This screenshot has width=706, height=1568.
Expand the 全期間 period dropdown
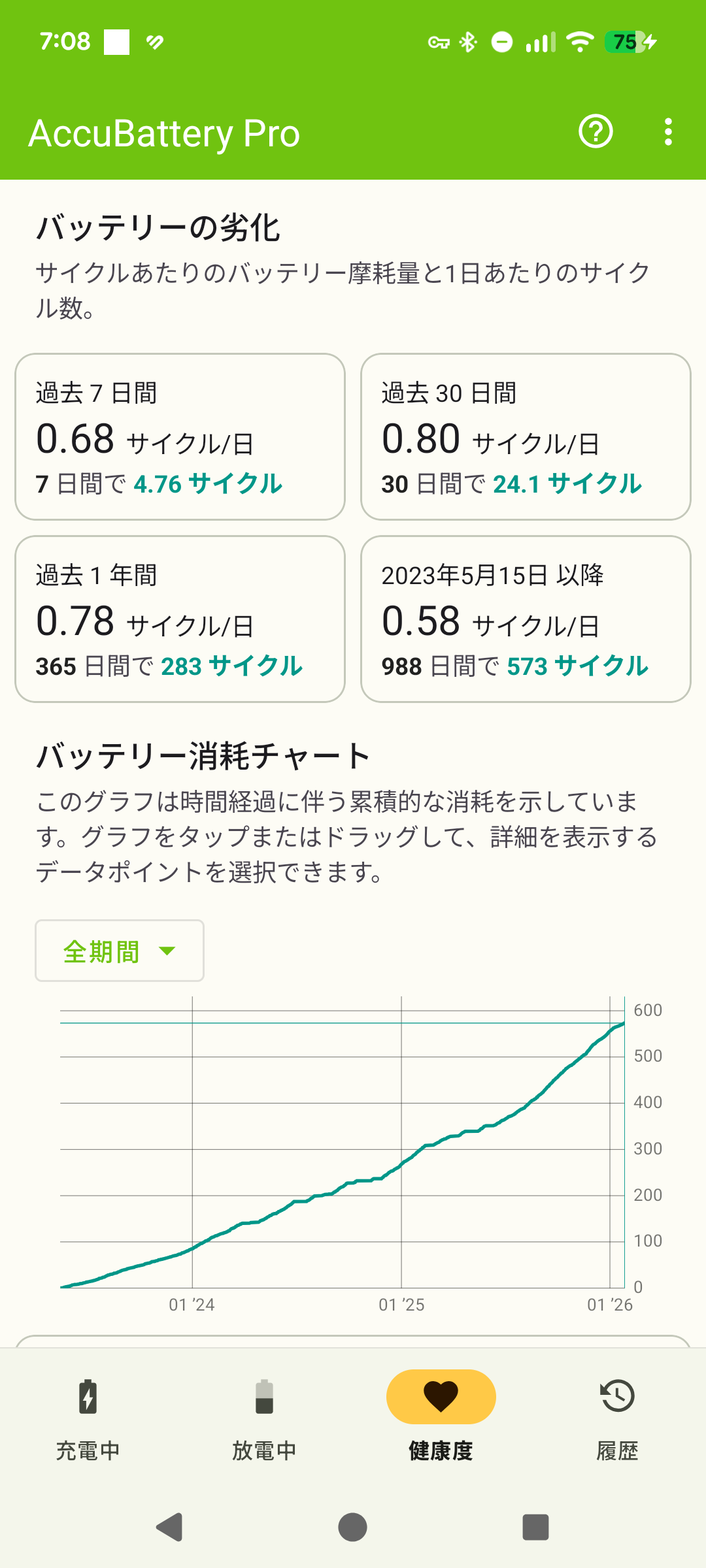120,951
